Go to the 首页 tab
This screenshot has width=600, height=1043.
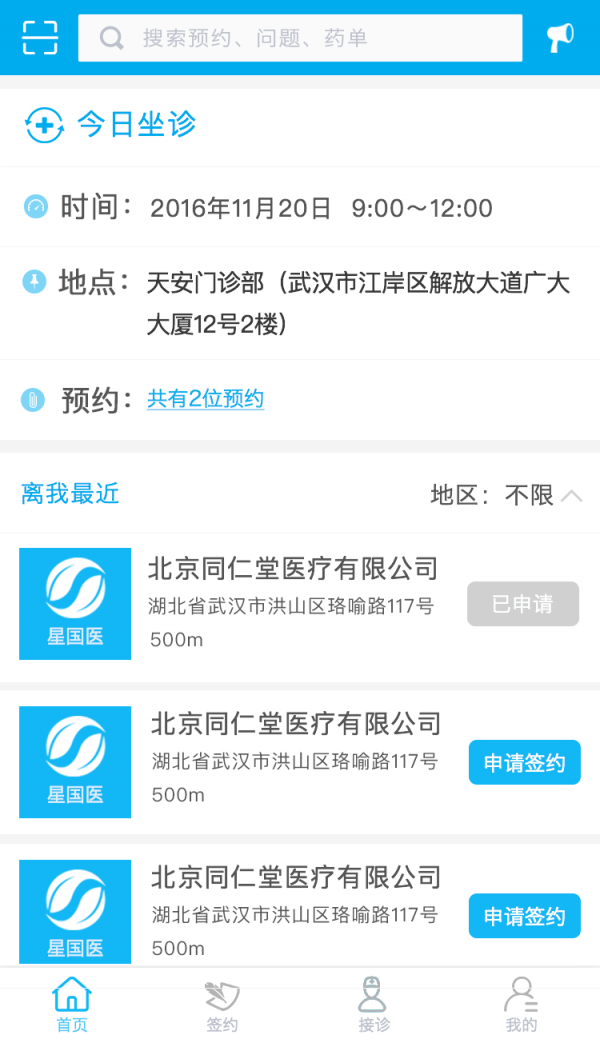(x=72, y=1006)
